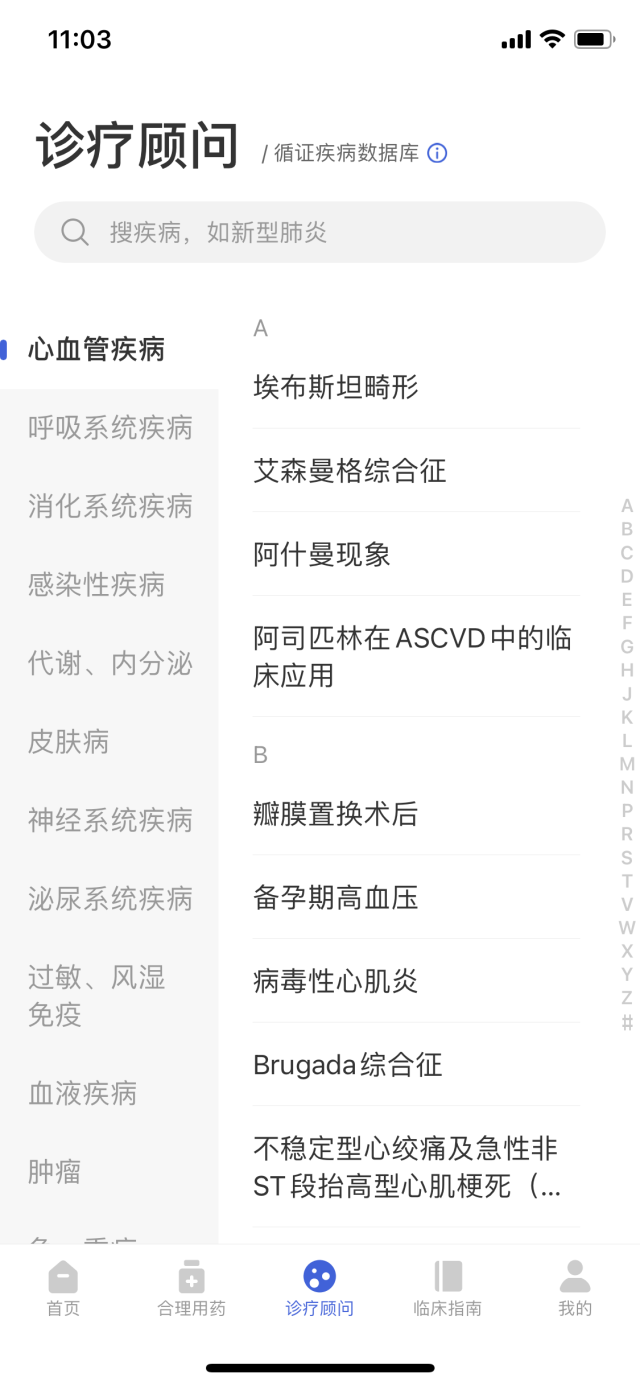Switch to the 神经系统疾病 category

[110, 821]
